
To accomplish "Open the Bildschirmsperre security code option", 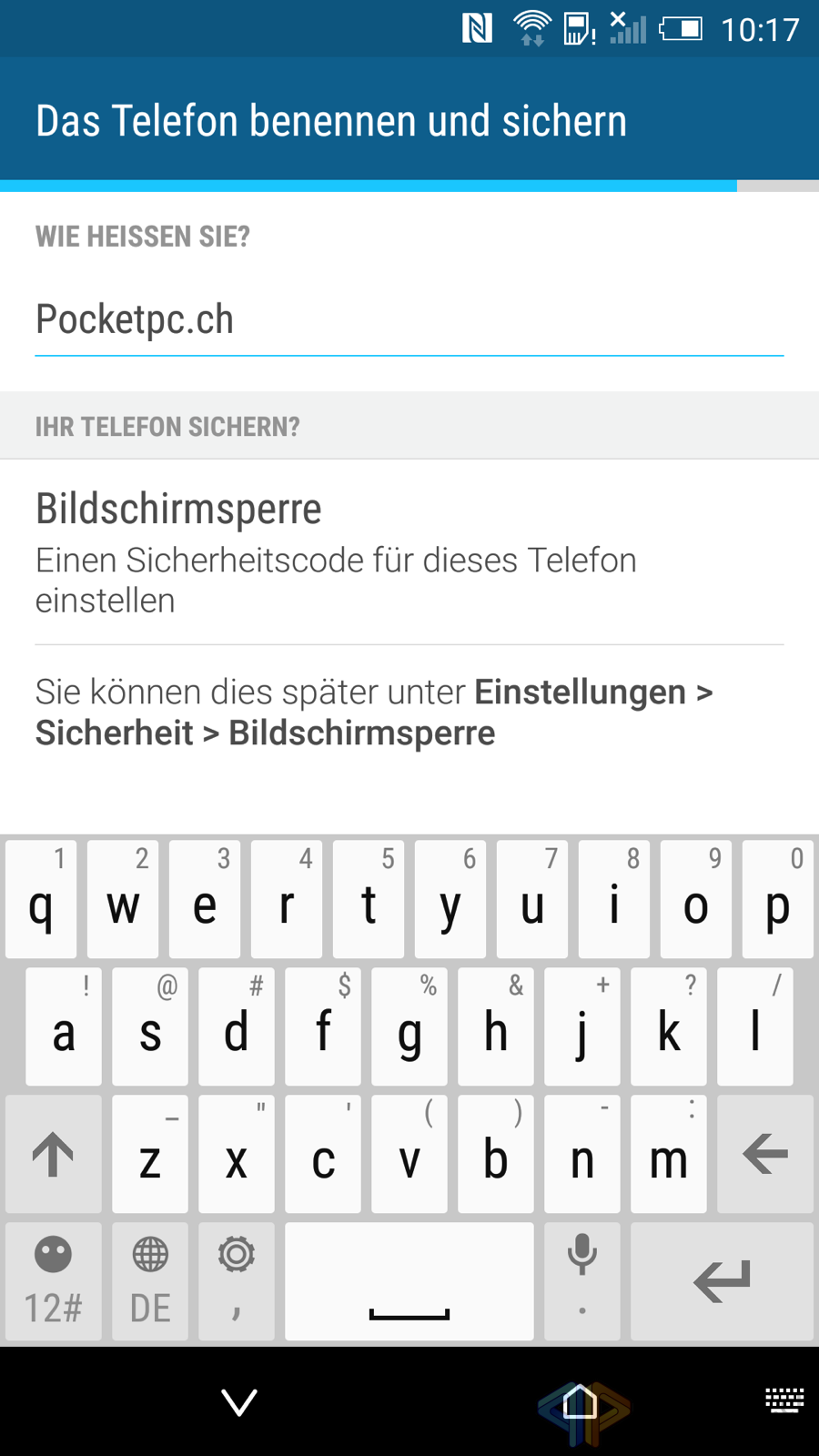I will click(409, 552).
